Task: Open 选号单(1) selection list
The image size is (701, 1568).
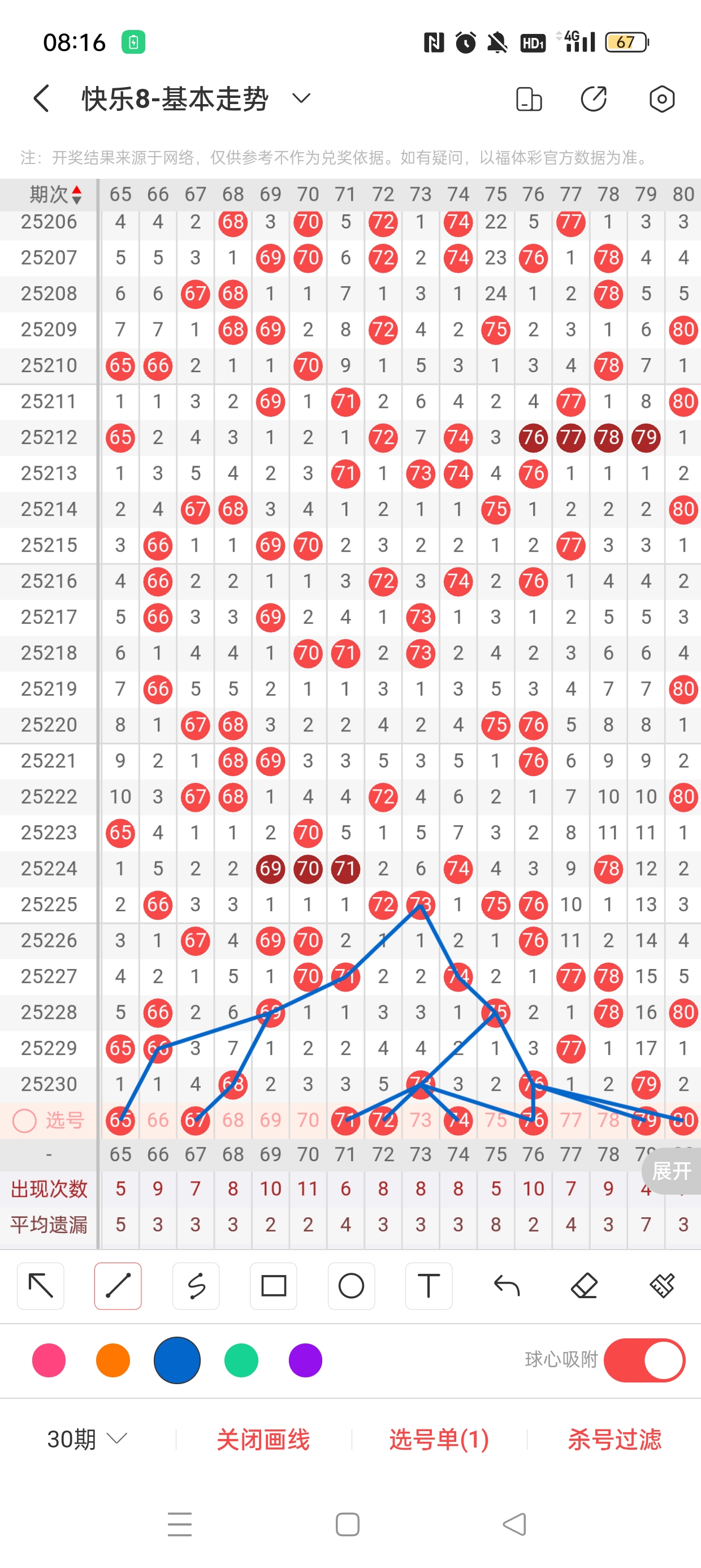Action: (x=439, y=1439)
